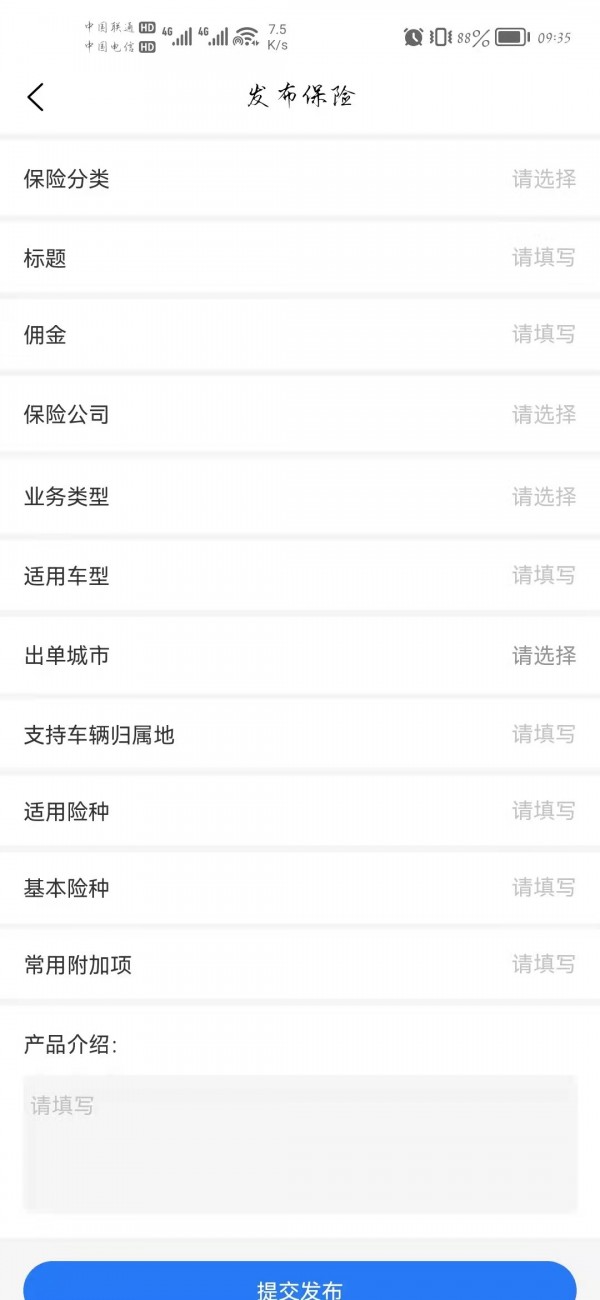Open the 业务类型 selector
Image resolution: width=600 pixels, height=1300 pixels.
coord(543,496)
